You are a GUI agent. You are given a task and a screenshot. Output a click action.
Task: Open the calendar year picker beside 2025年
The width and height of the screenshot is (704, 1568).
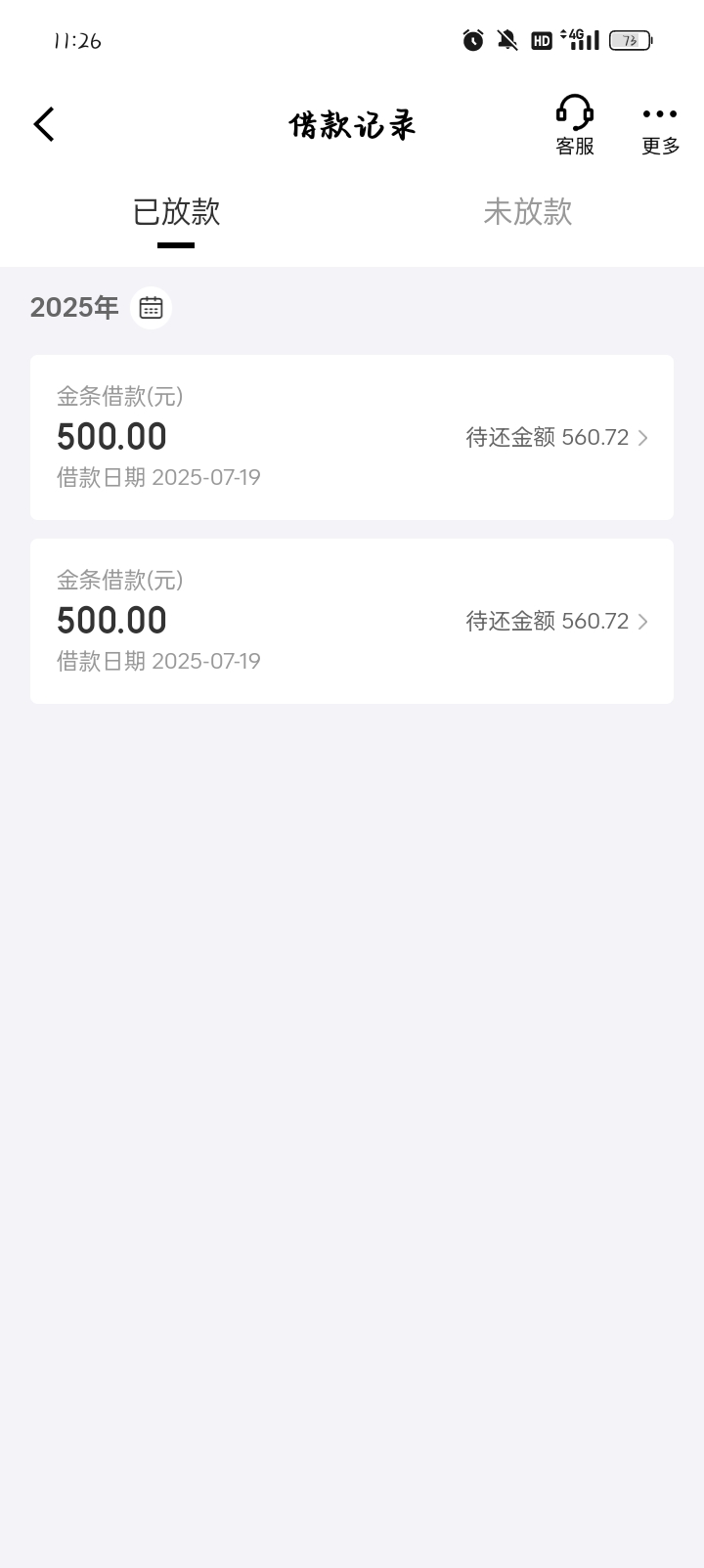click(x=151, y=308)
